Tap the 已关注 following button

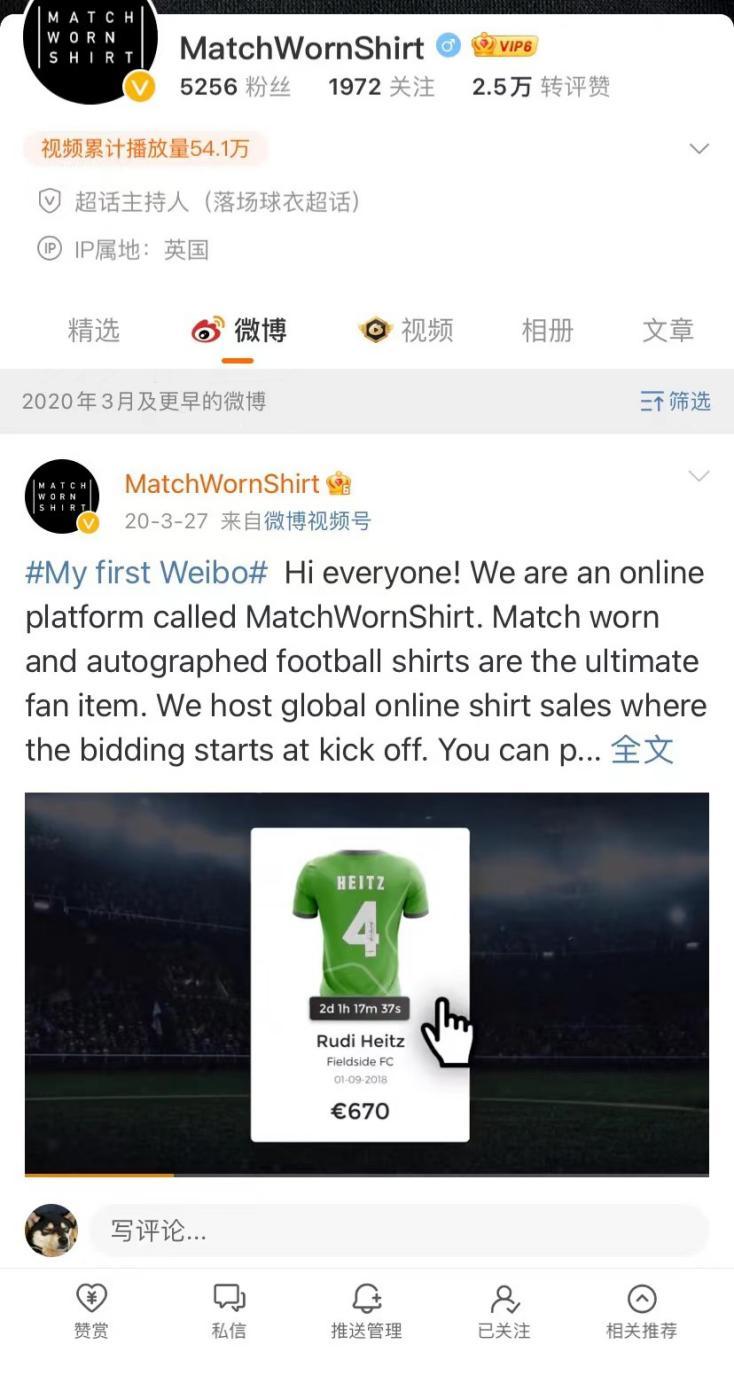504,1311
